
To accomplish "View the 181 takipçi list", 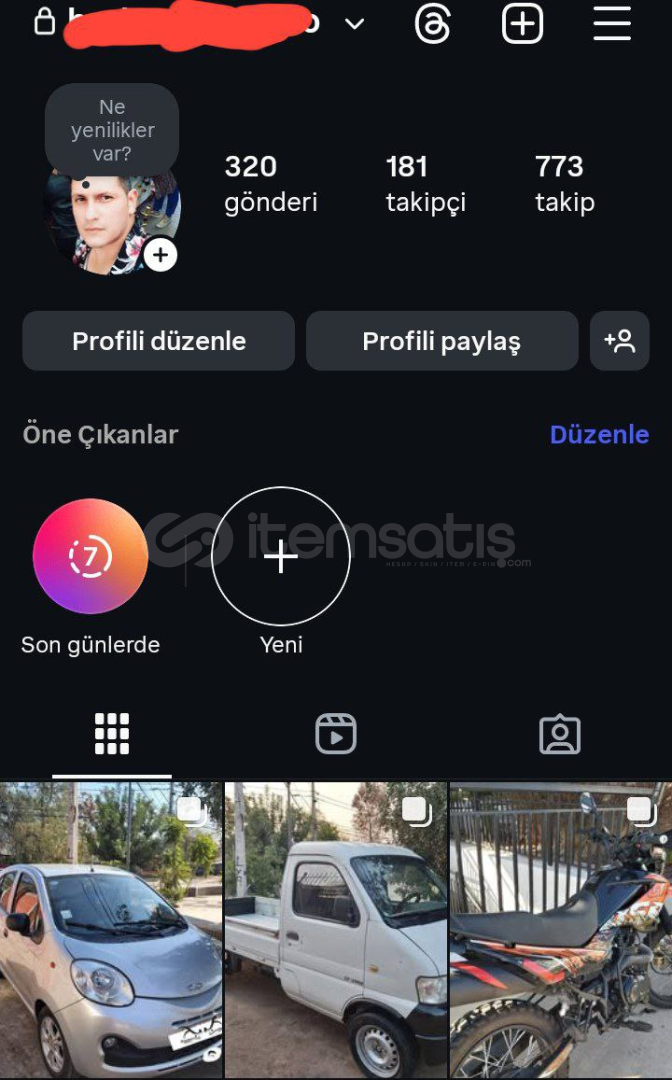I will pyautogui.click(x=426, y=184).
